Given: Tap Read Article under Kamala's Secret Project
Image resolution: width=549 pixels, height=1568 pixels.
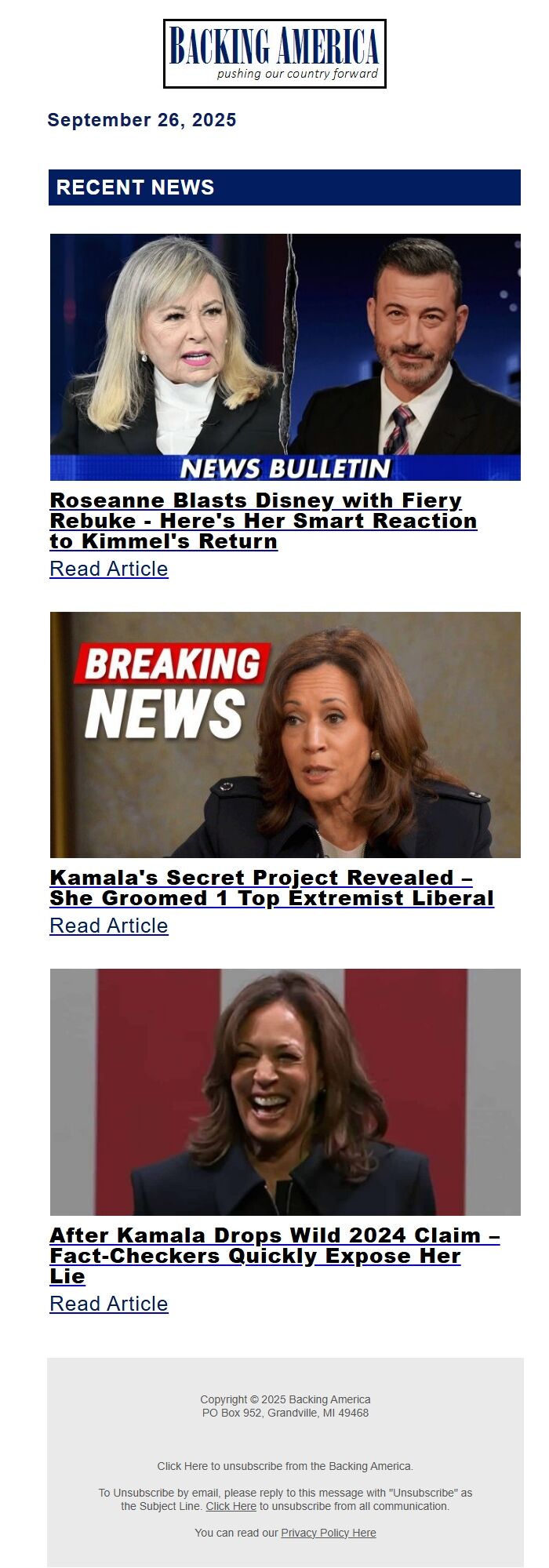Looking at the screenshot, I should click(109, 926).
